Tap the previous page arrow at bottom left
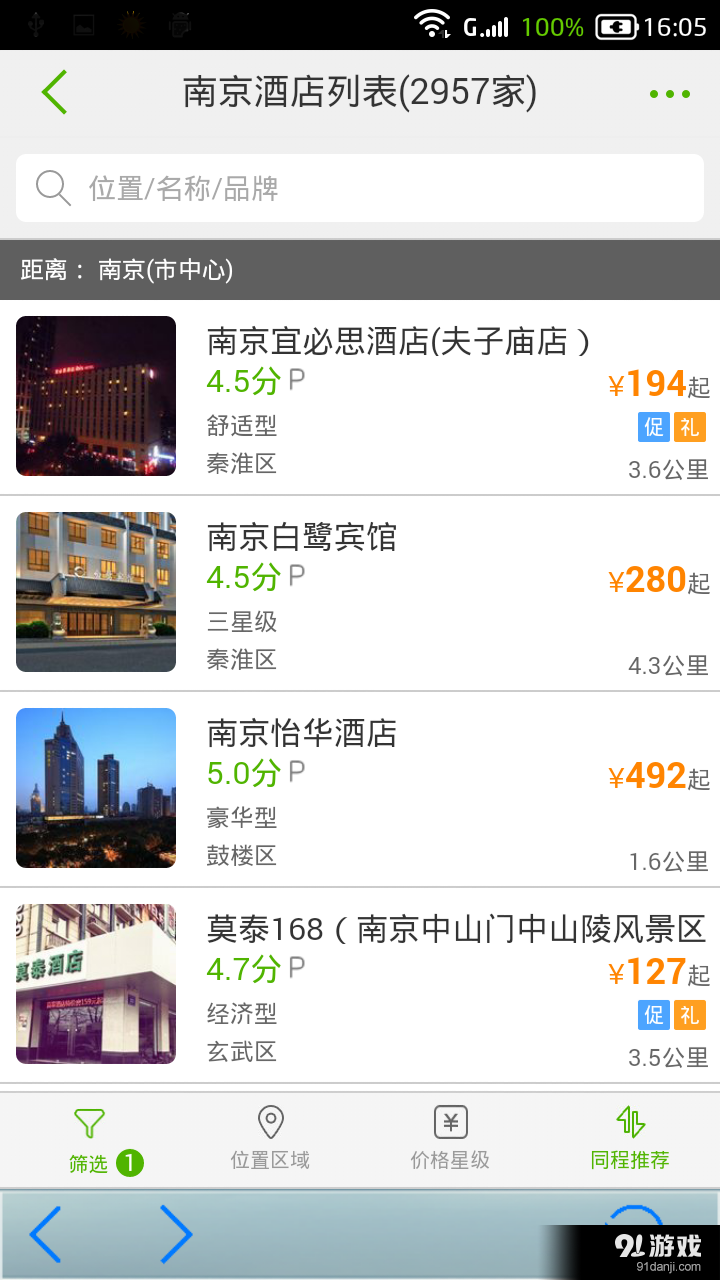The width and height of the screenshot is (720, 1280). [44, 1235]
